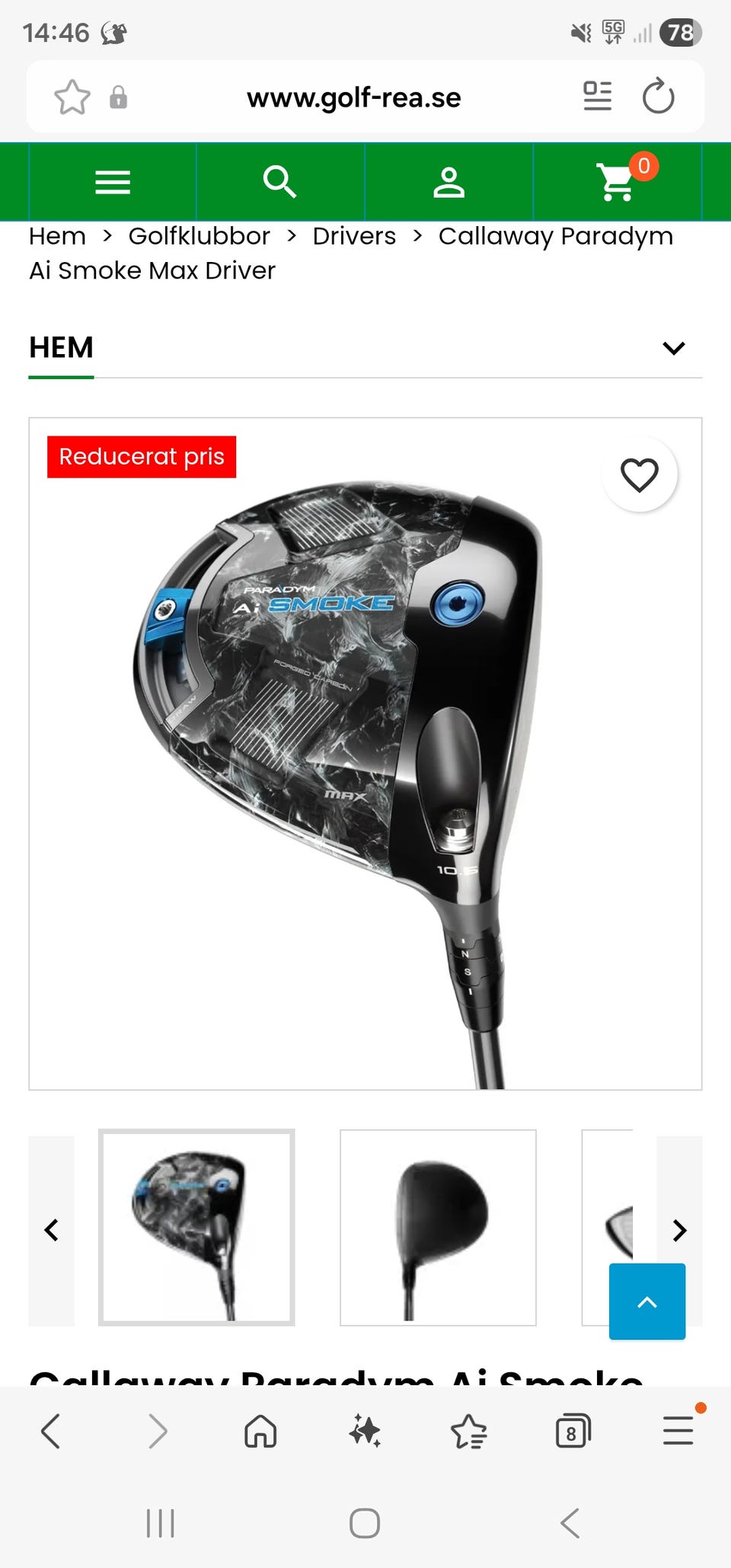Image resolution: width=731 pixels, height=1568 pixels.
Task: Open reader mode icon in address bar
Action: pyautogui.click(x=598, y=97)
